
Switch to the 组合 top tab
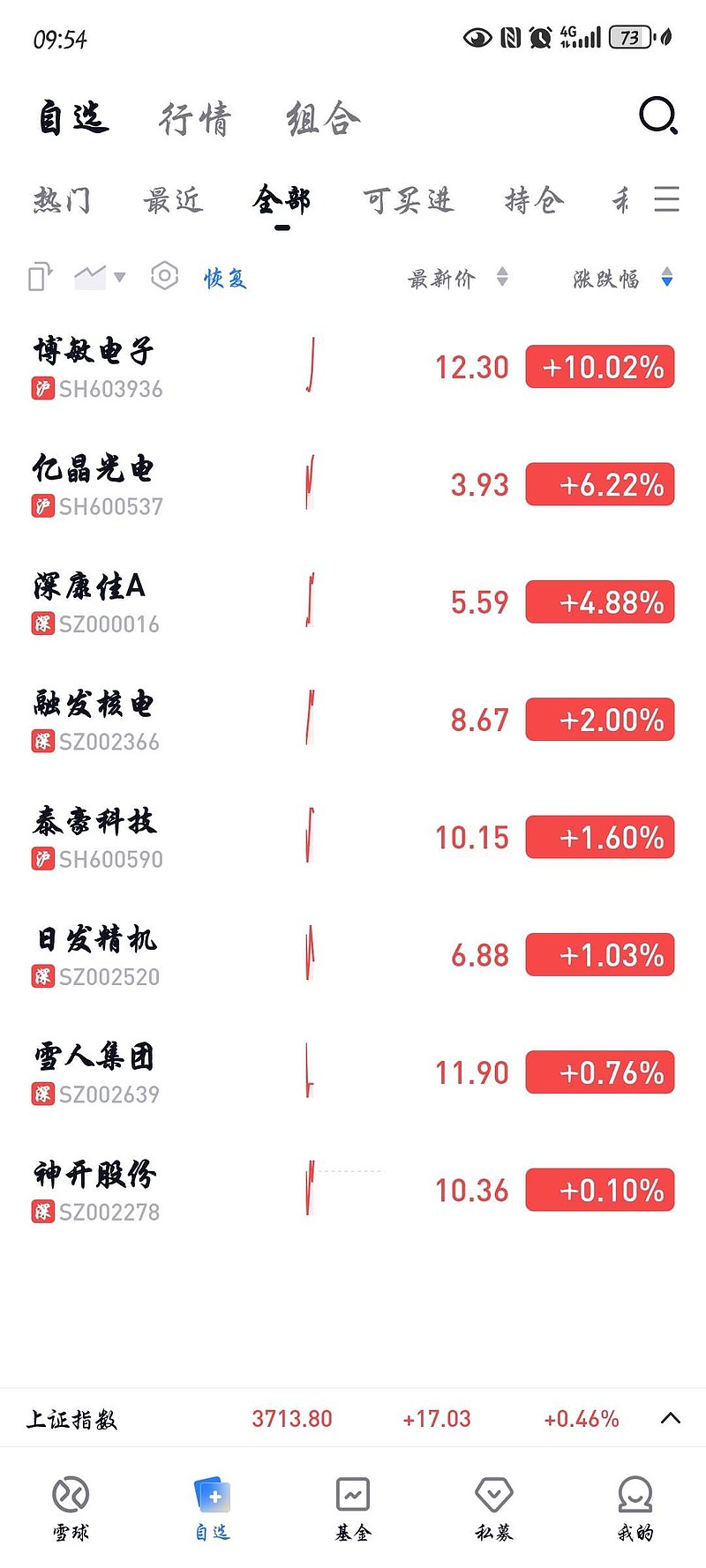tap(323, 118)
